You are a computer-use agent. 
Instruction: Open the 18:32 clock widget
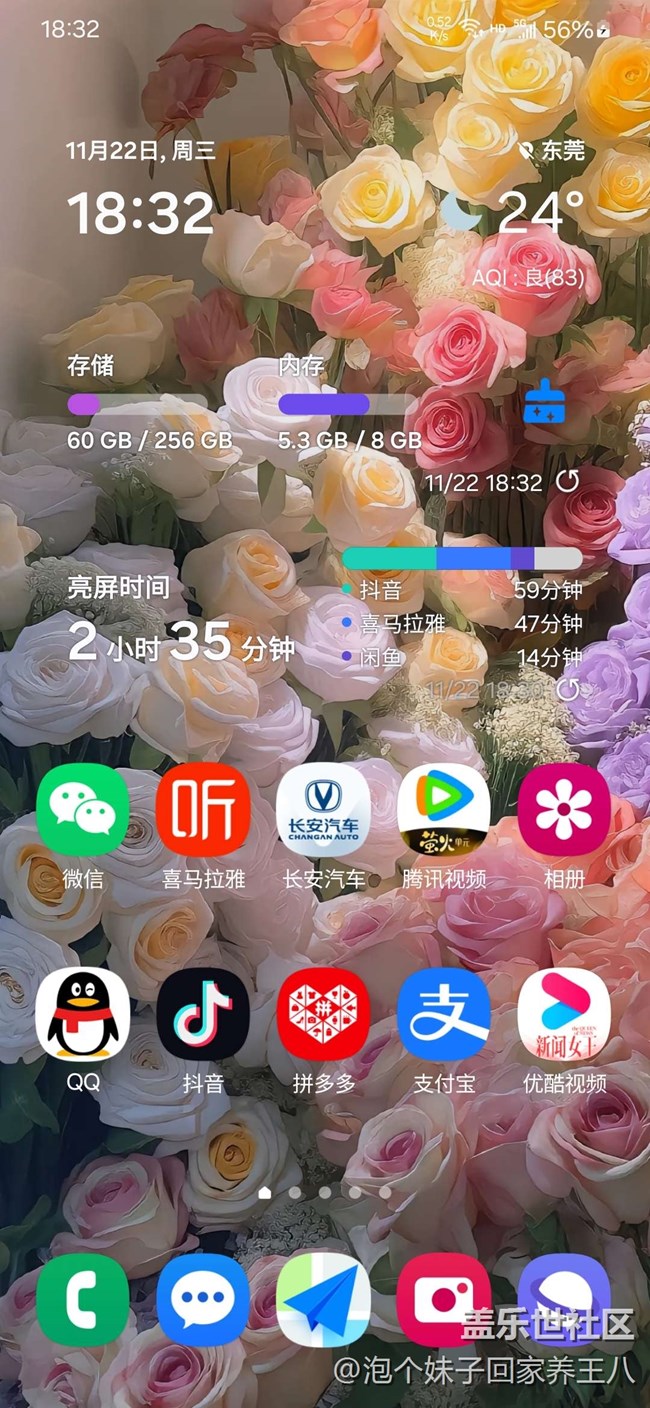(x=141, y=212)
